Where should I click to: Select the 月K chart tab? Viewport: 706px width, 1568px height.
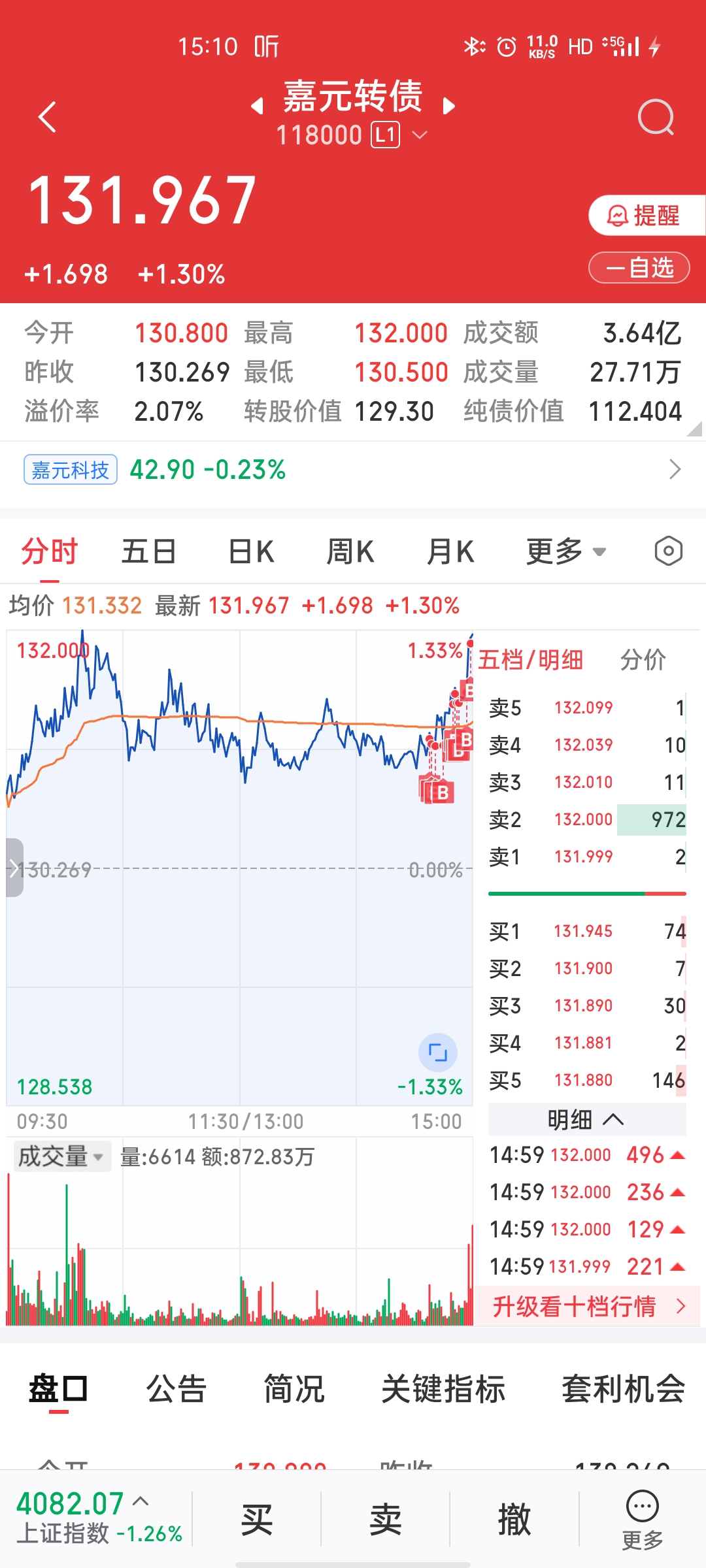point(450,551)
